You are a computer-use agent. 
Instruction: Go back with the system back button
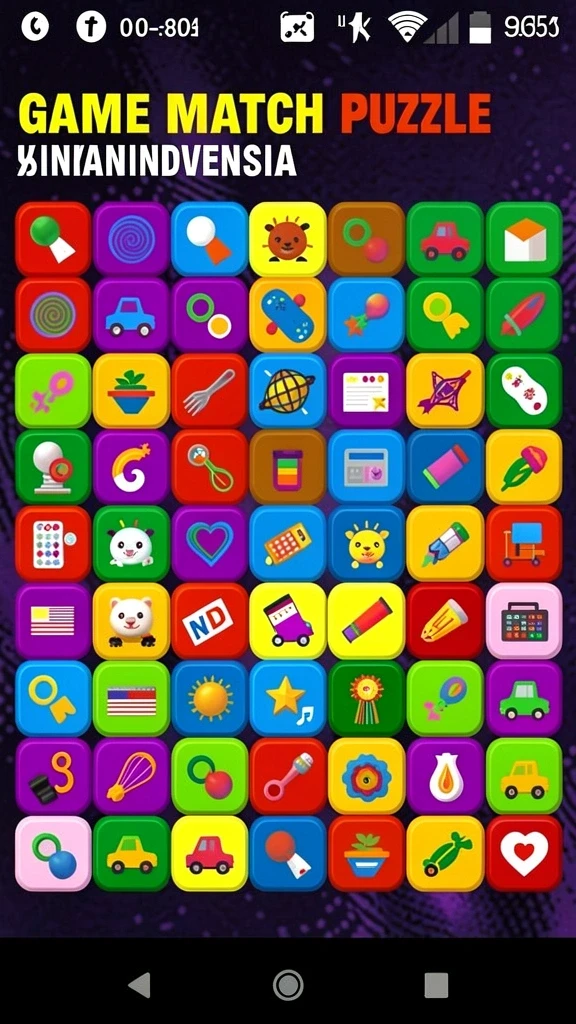coord(140,984)
